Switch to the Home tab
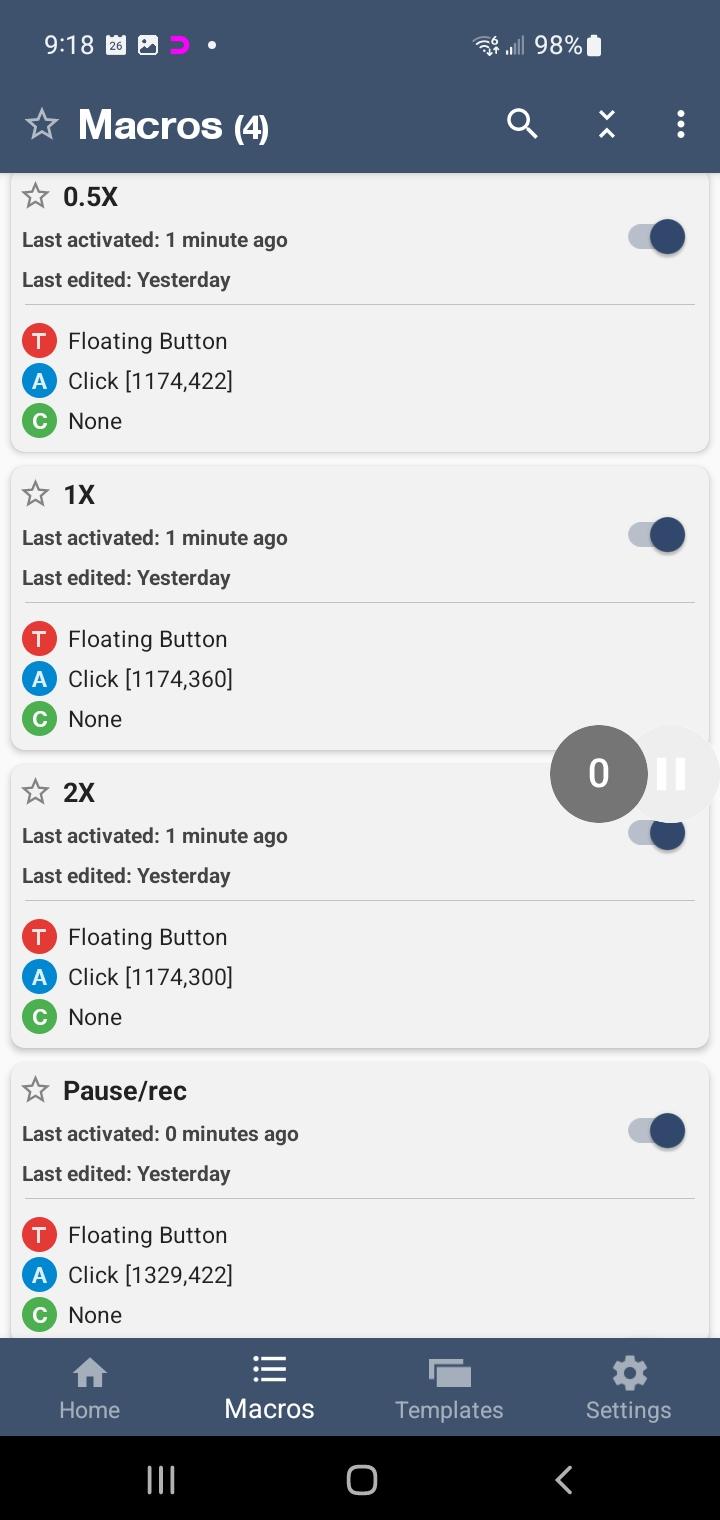The image size is (720, 1520). tap(89, 1388)
